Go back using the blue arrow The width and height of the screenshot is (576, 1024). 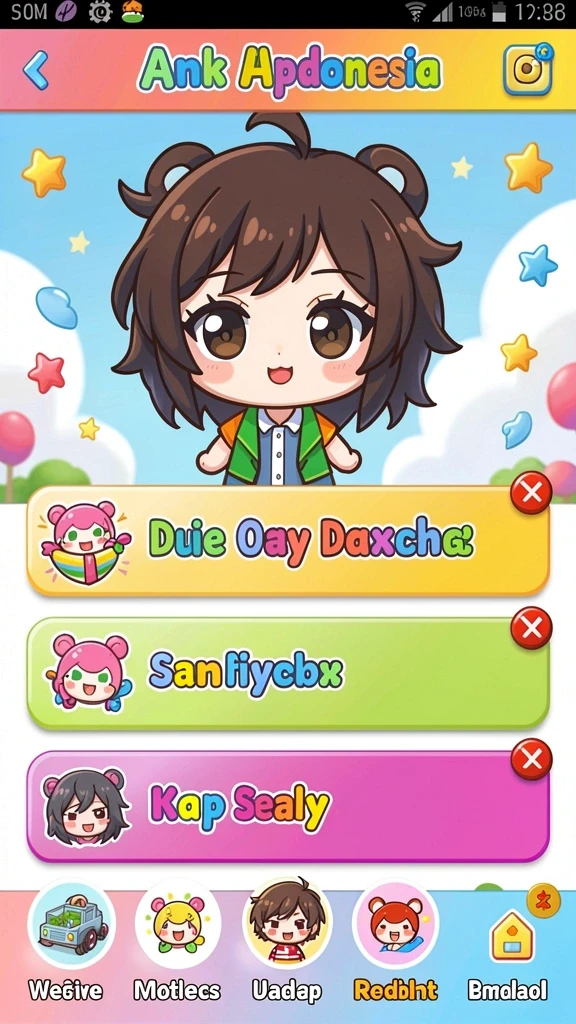click(36, 70)
